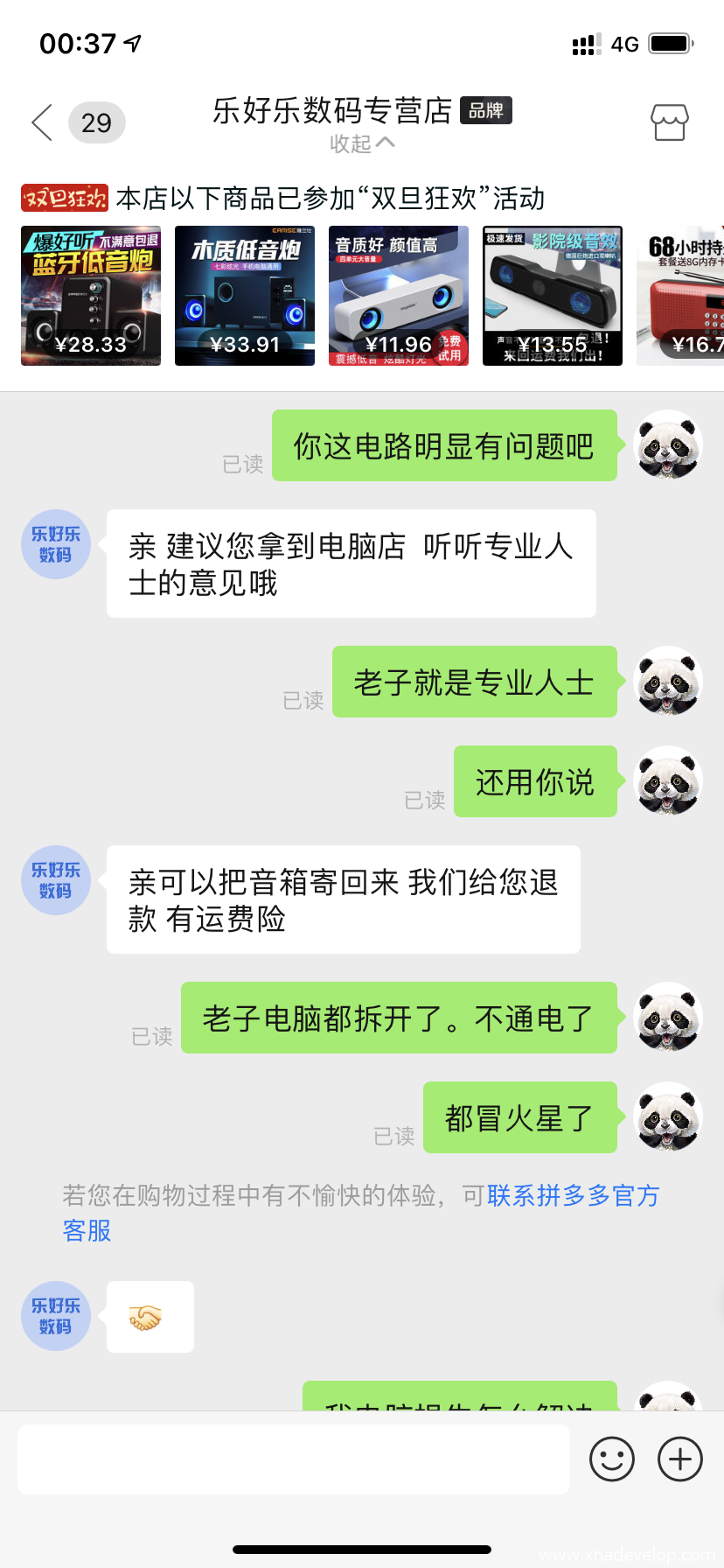Open the 木质低音炮 ¥33.91 product
Image resolution: width=724 pixels, height=1568 pixels.
pos(245,296)
